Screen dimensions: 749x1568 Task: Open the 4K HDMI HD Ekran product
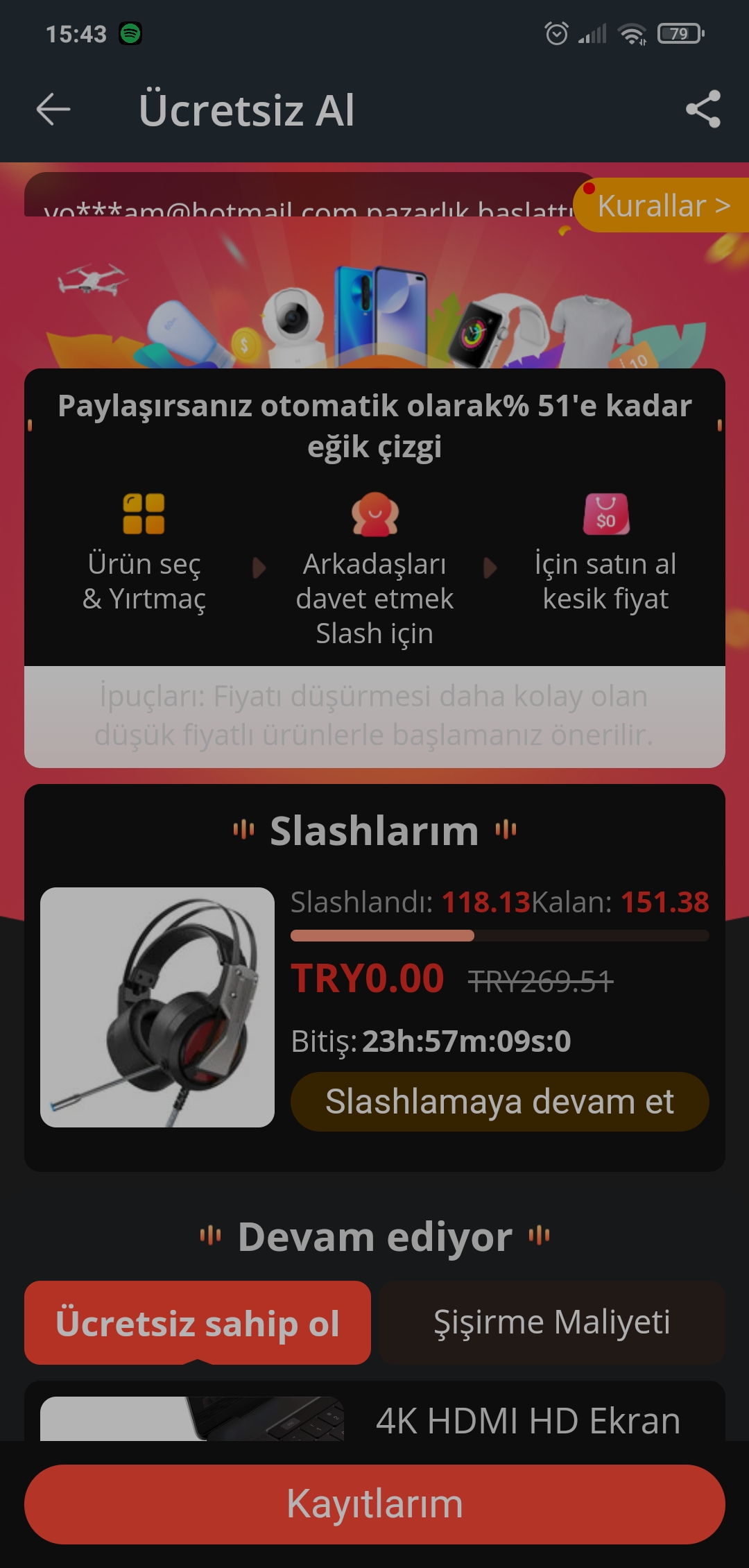[527, 1420]
